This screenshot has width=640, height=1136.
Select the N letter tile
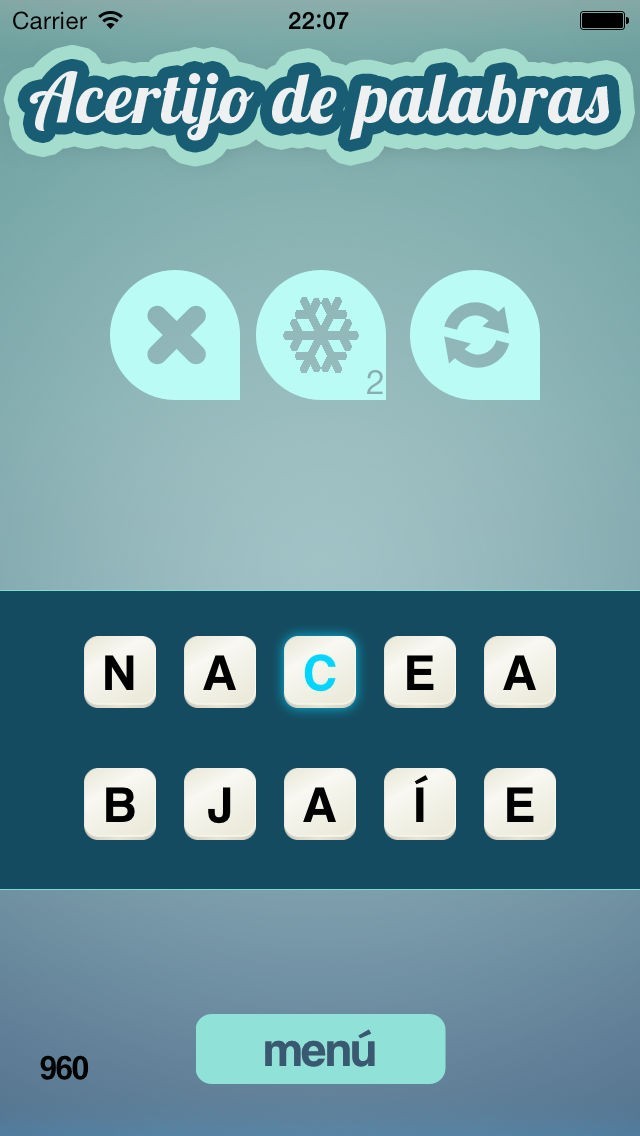tap(120, 672)
